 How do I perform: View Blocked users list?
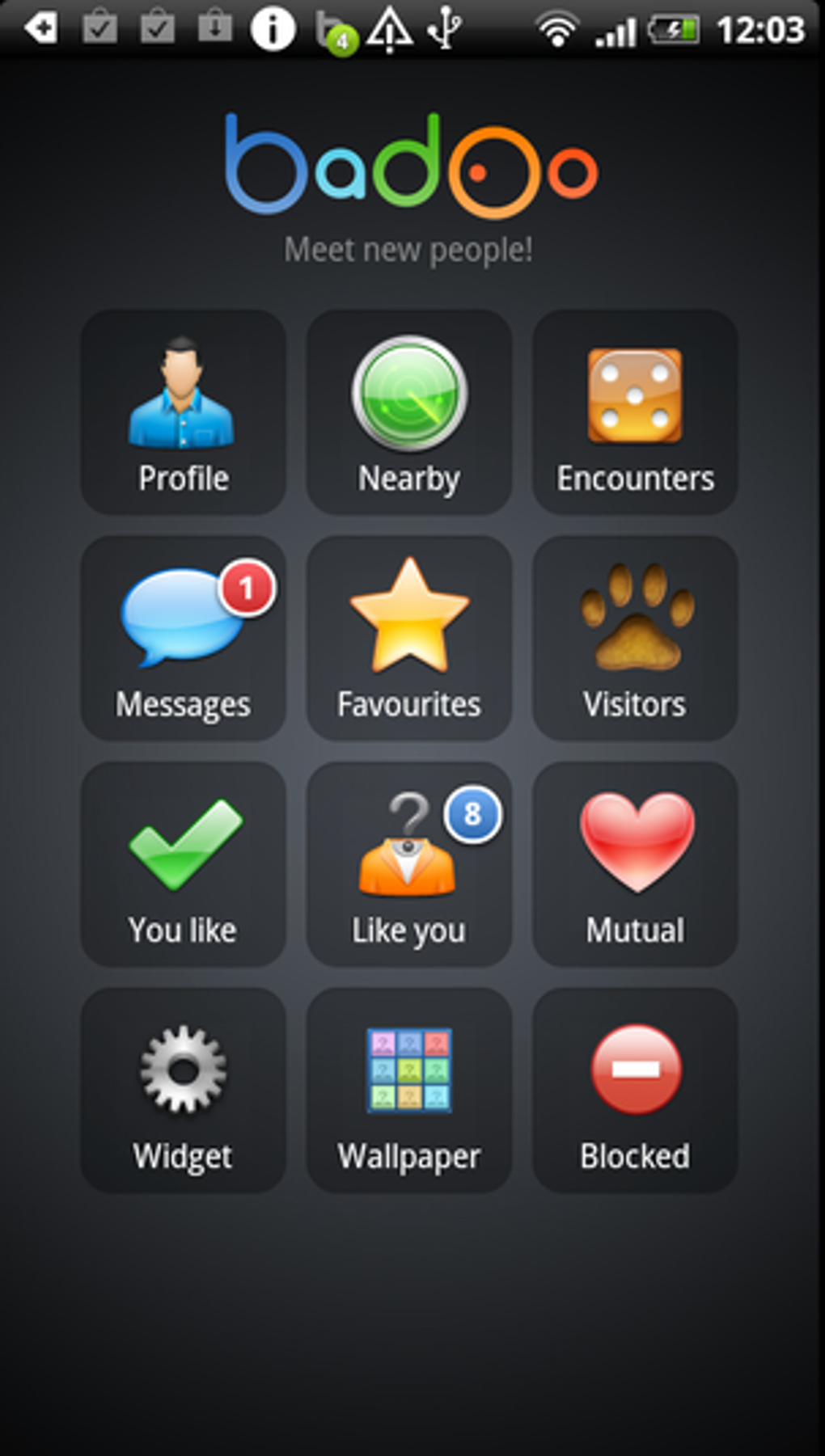pos(635,1090)
